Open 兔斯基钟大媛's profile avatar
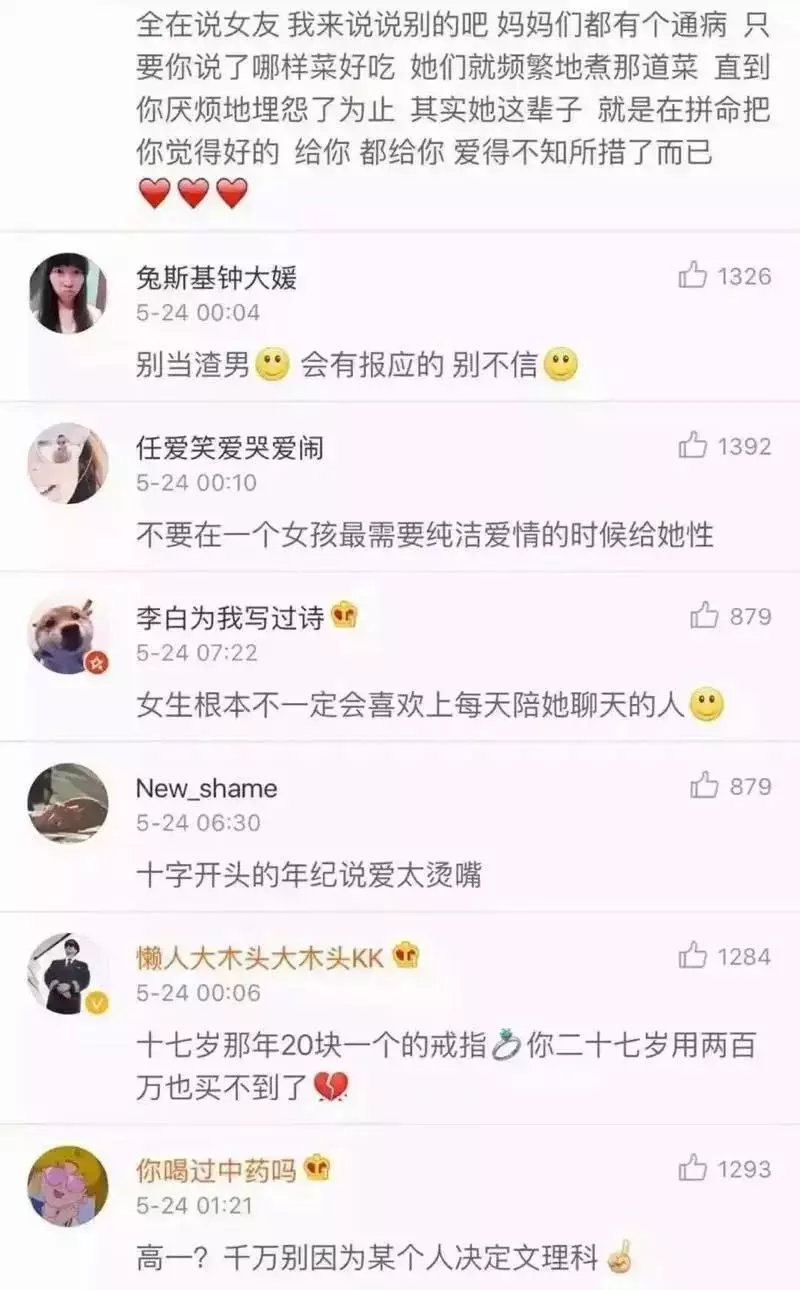800x1290 pixels. 68,293
